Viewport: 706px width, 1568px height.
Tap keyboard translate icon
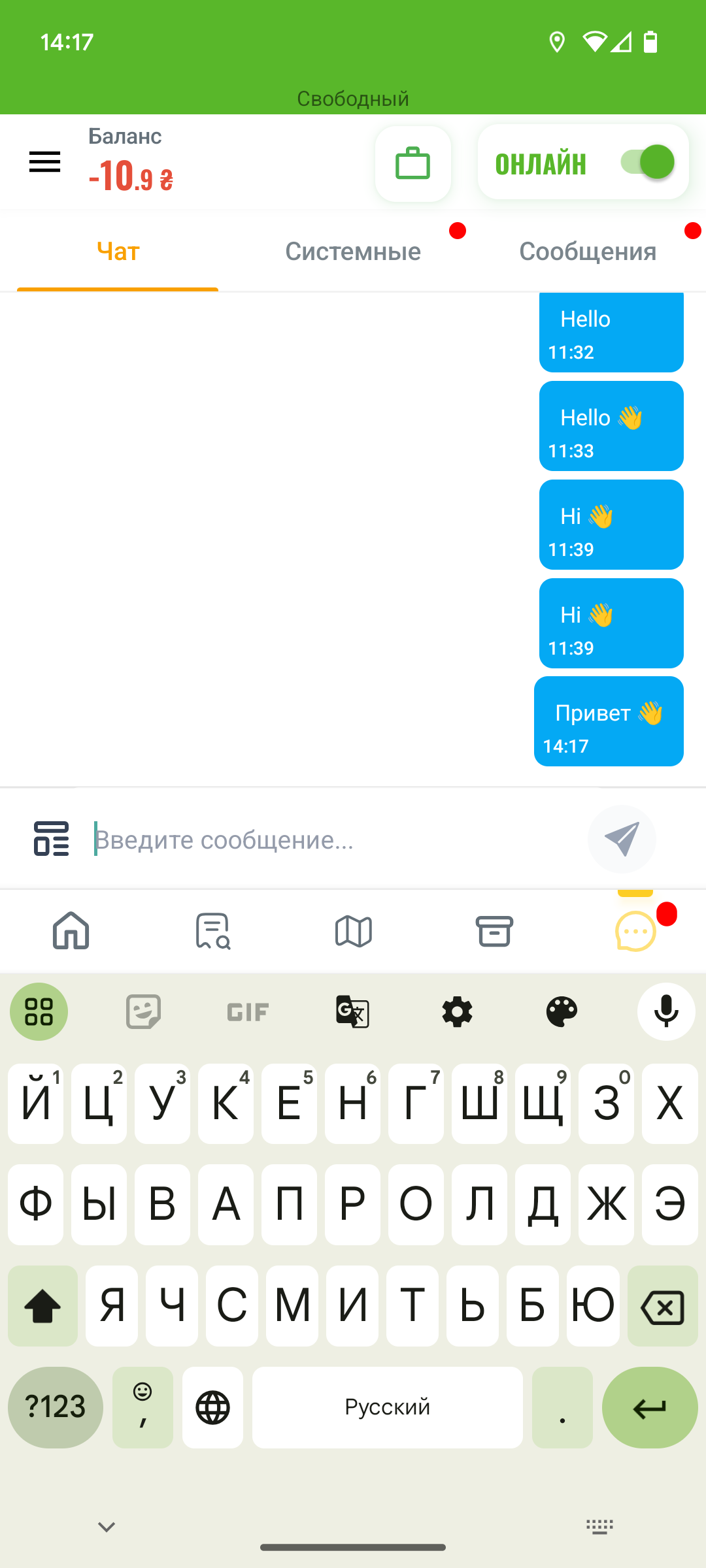[352, 1011]
